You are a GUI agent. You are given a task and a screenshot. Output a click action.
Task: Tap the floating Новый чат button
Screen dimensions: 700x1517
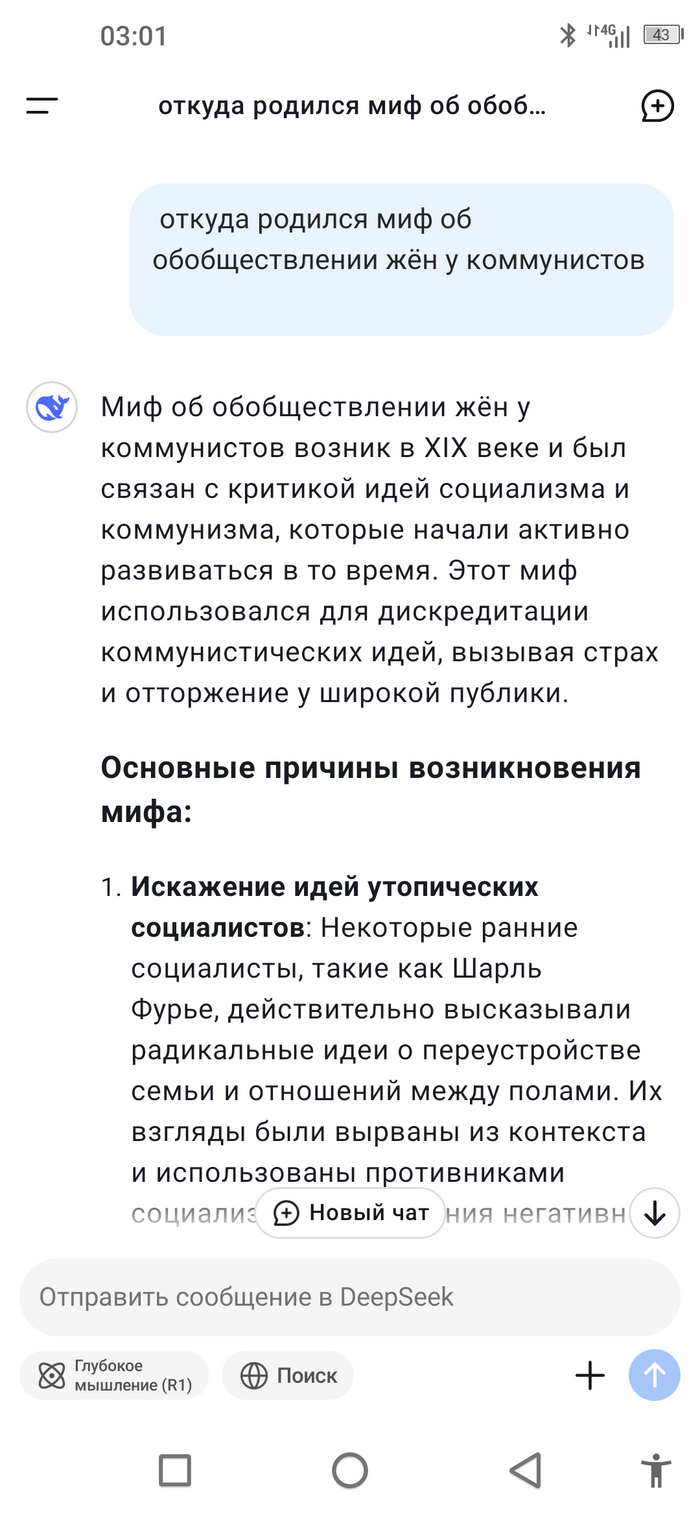pyautogui.click(x=350, y=1213)
